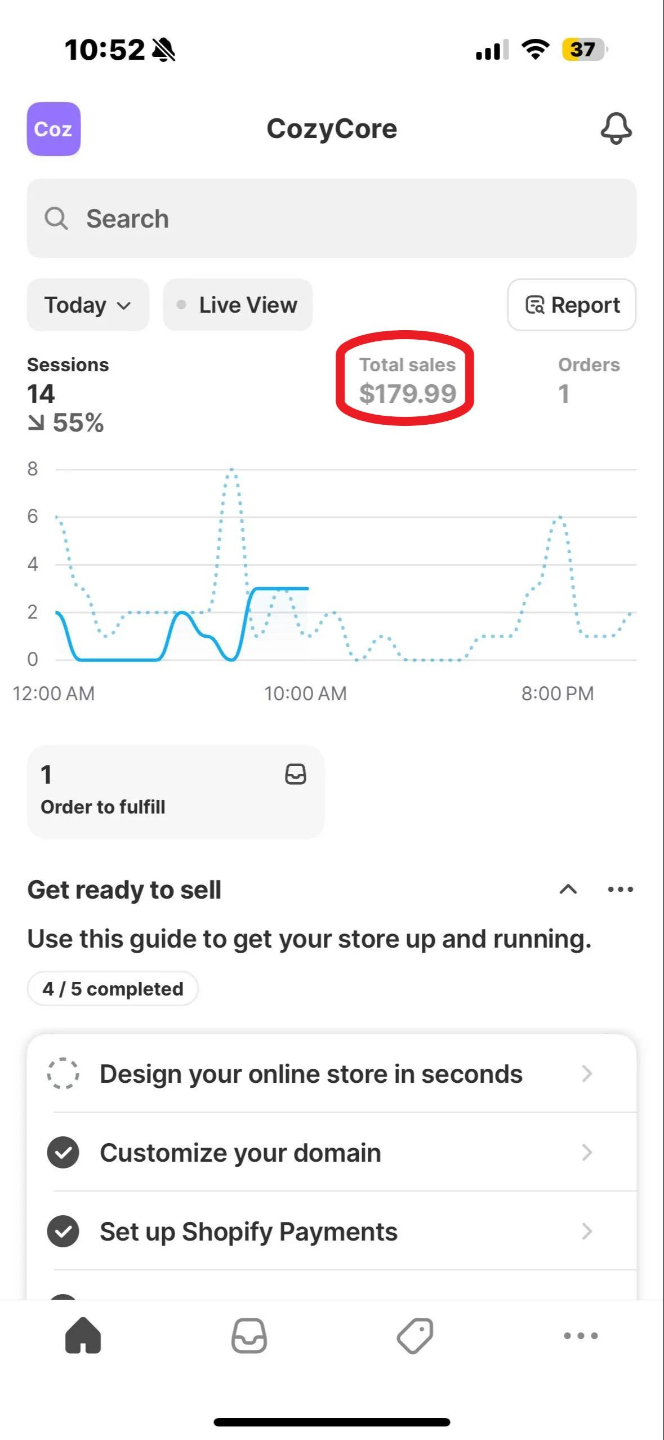This screenshot has width=664, height=1440.
Task: Select the Orders metric
Action: pos(589,381)
